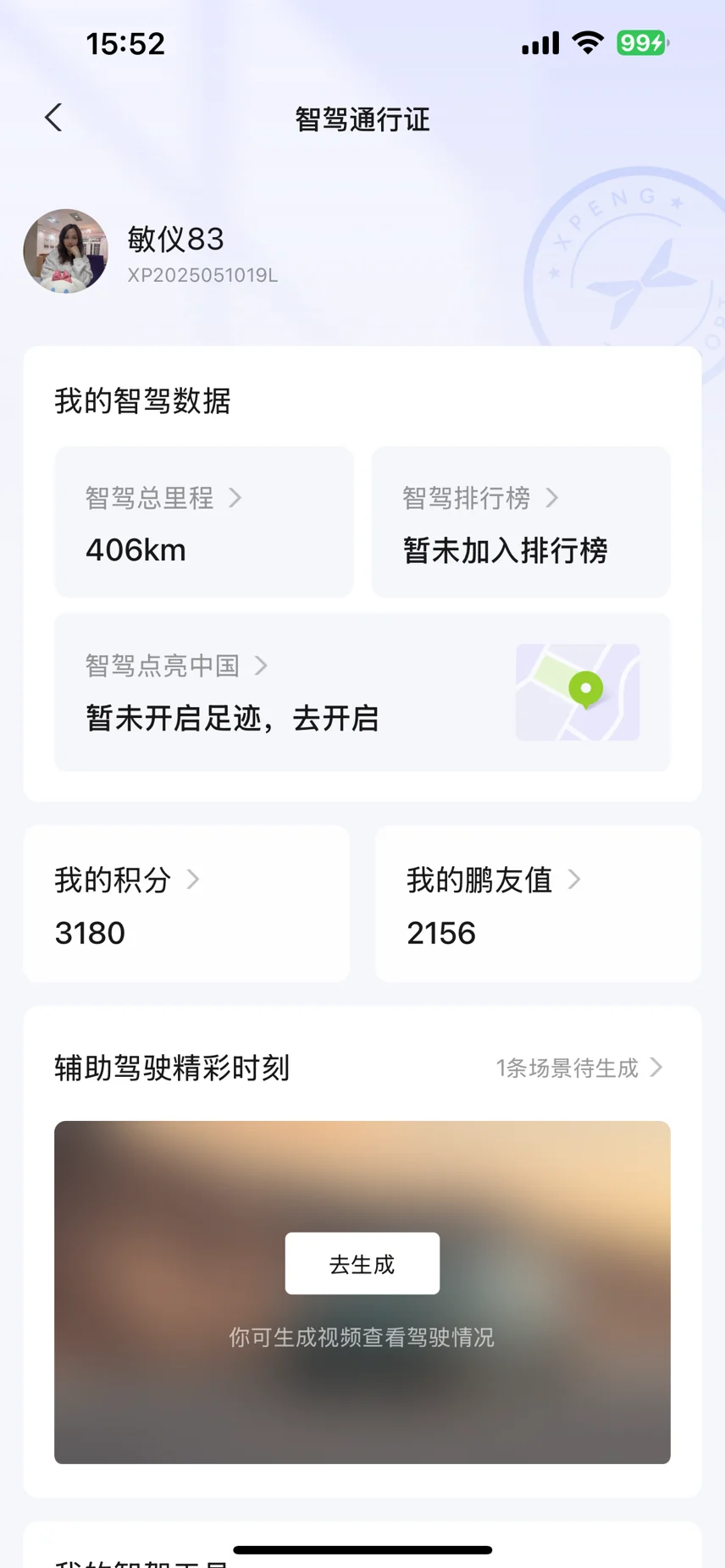Go back from 智驾通行证 page

(53, 118)
